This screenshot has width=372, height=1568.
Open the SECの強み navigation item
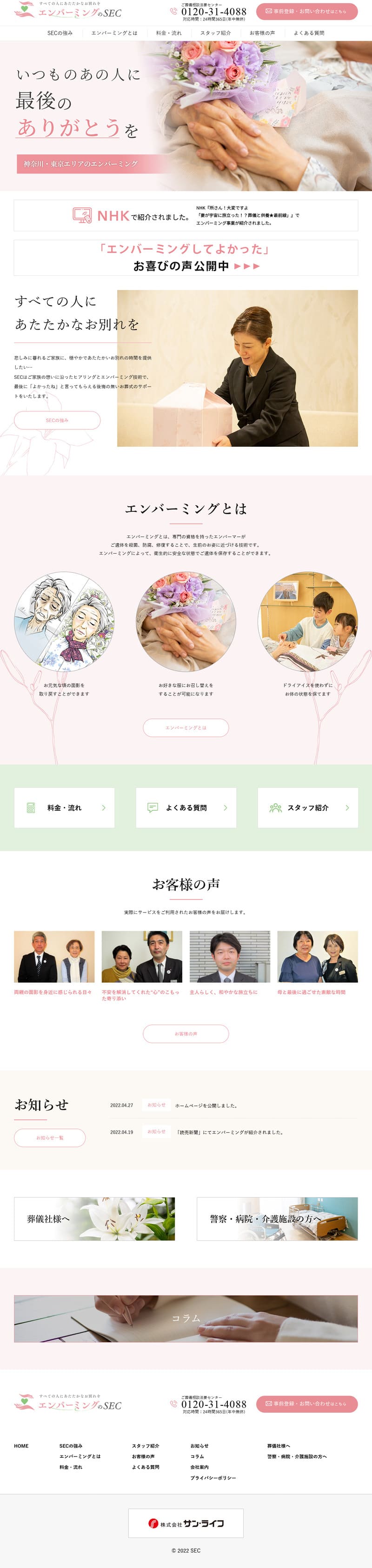click(x=60, y=33)
